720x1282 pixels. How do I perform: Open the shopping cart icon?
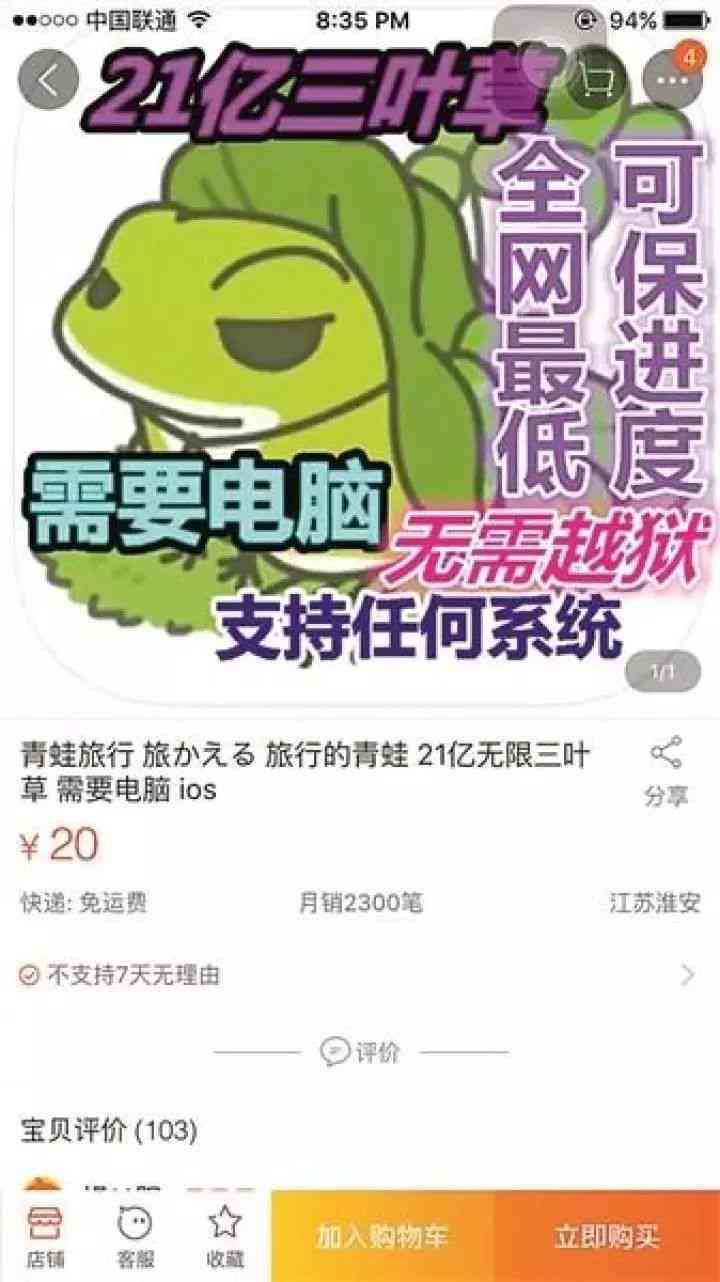click(594, 79)
